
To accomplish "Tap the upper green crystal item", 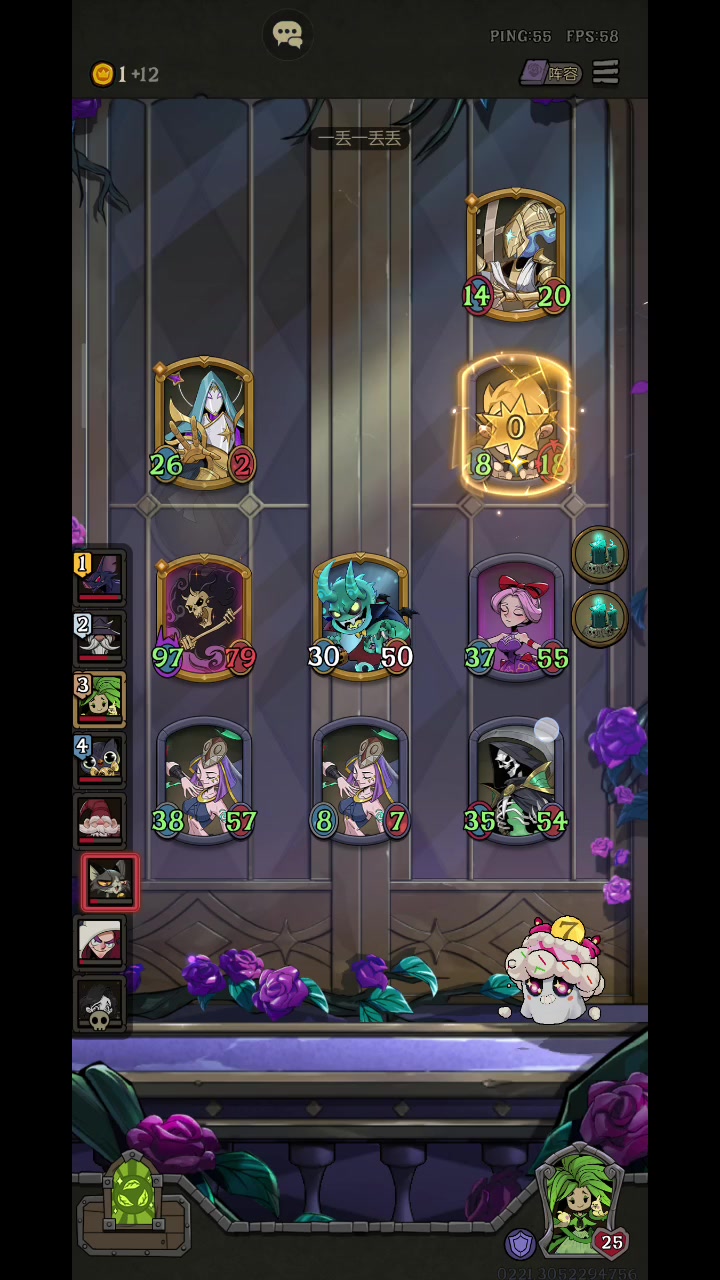I will pos(600,553).
